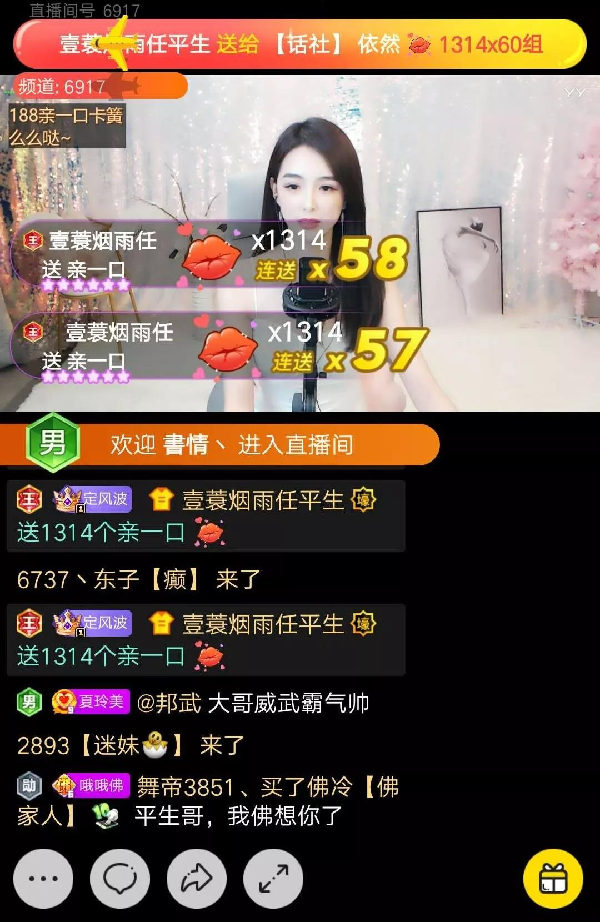Open the yellow gift panel button
This screenshot has width=600, height=922.
coord(553,879)
